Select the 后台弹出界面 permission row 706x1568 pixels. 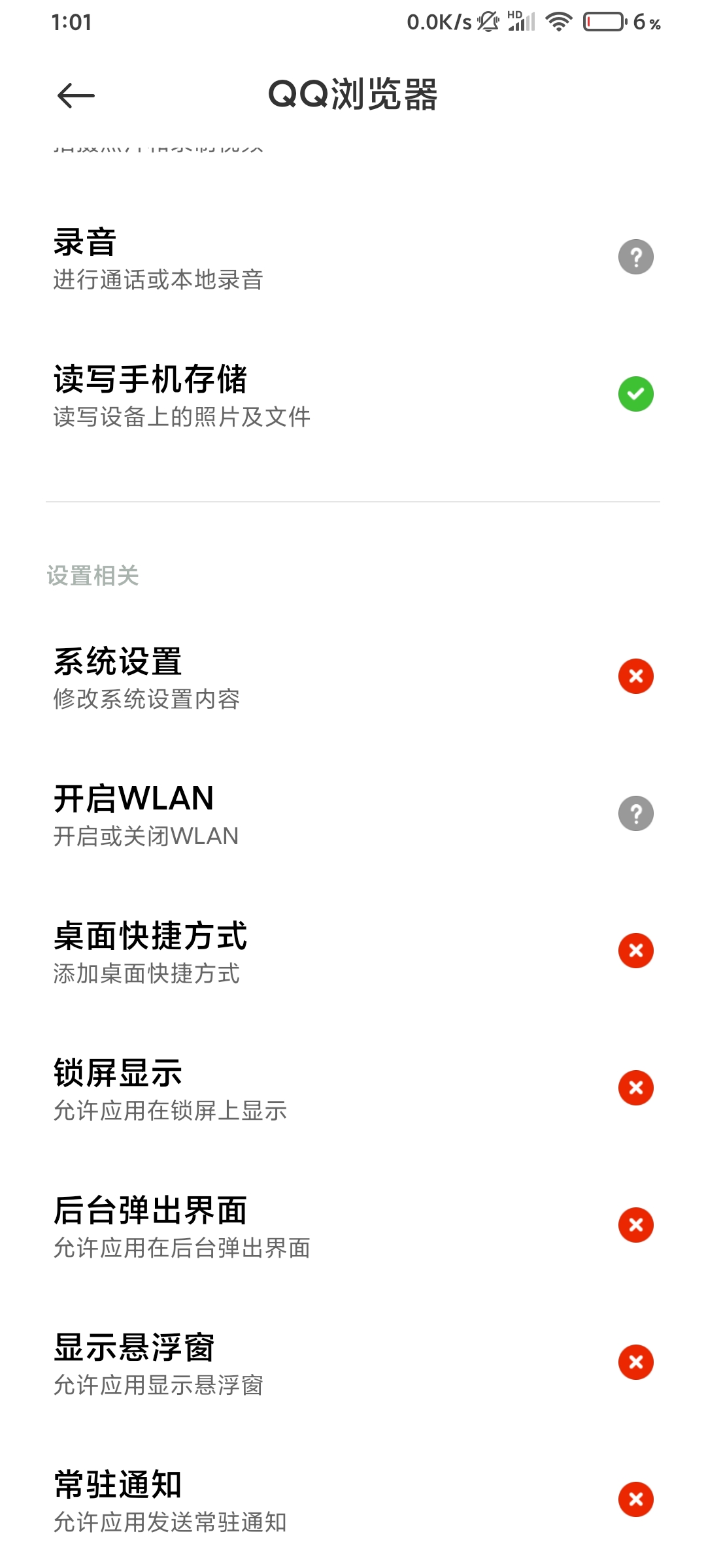[353, 1226]
